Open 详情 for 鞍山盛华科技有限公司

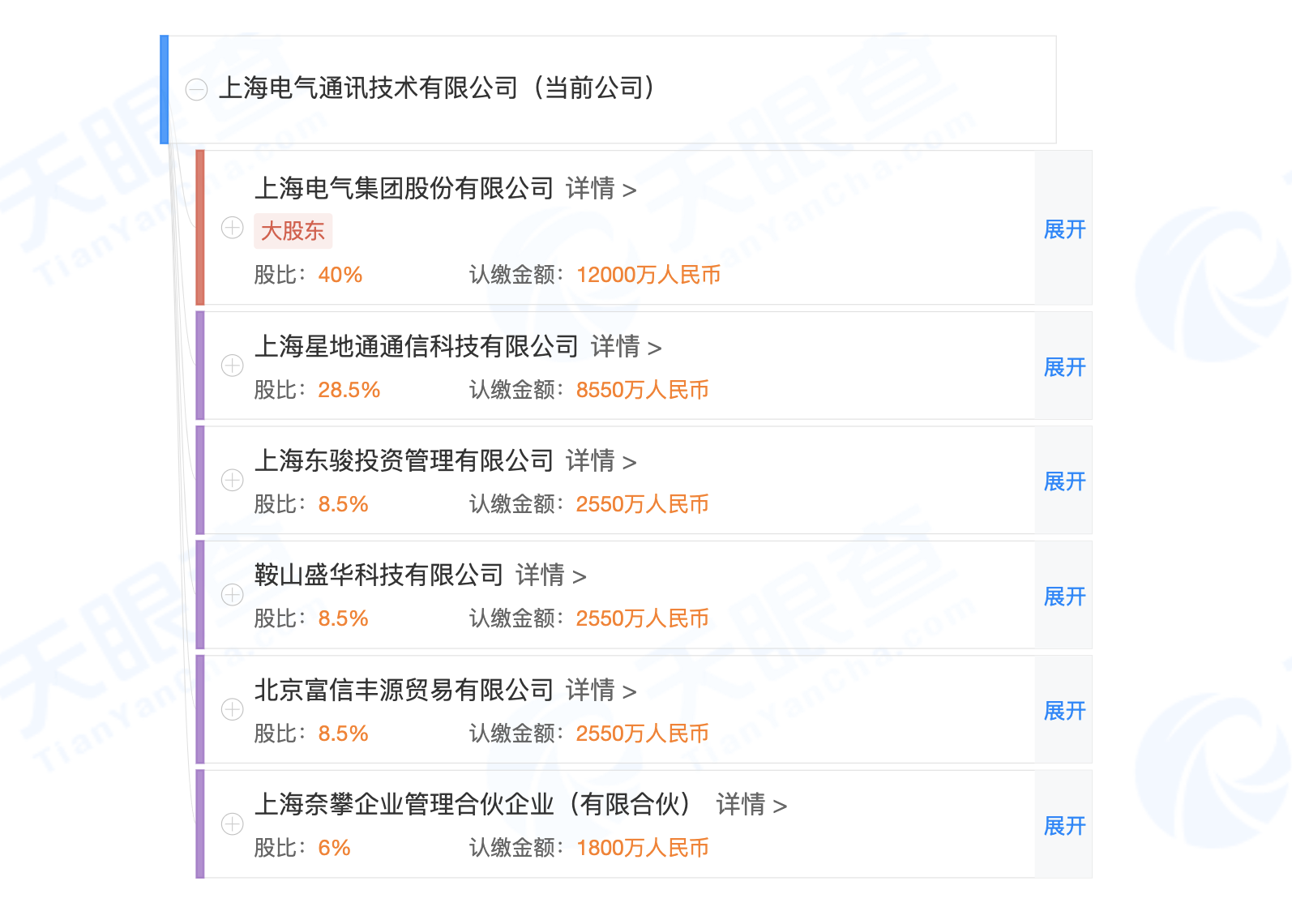pyautogui.click(x=550, y=575)
